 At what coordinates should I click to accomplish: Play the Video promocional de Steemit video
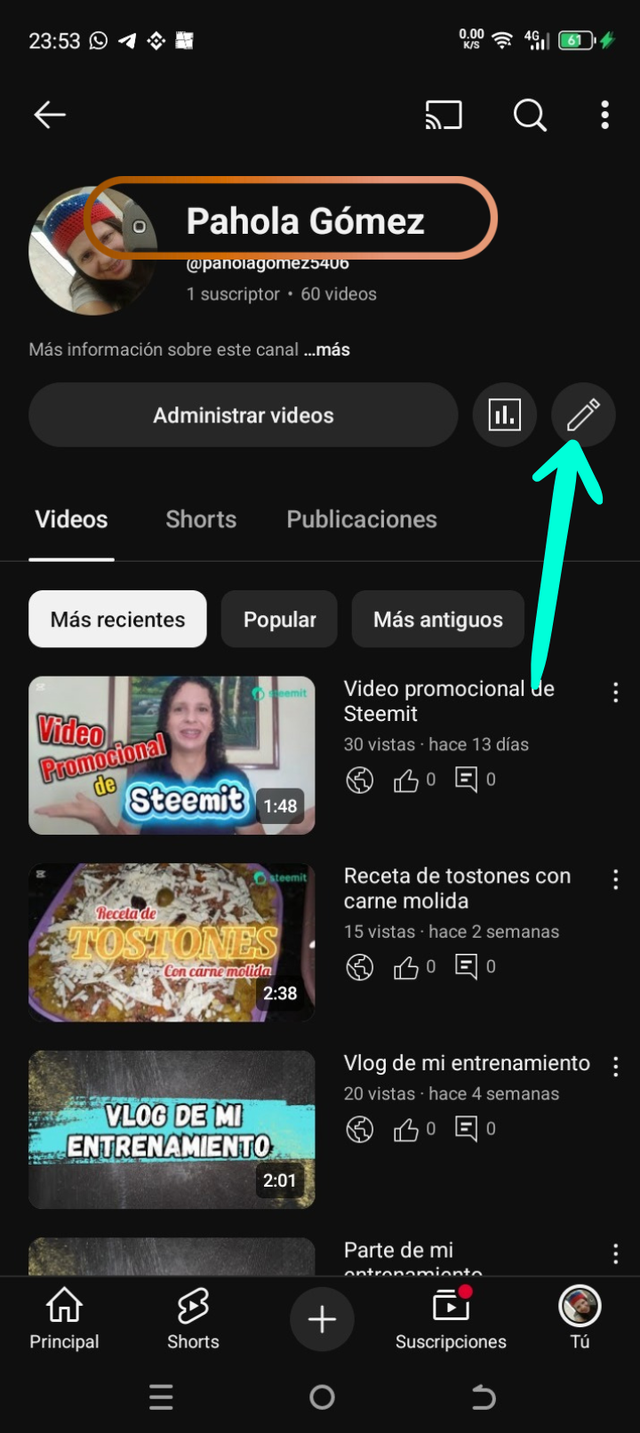(x=172, y=755)
